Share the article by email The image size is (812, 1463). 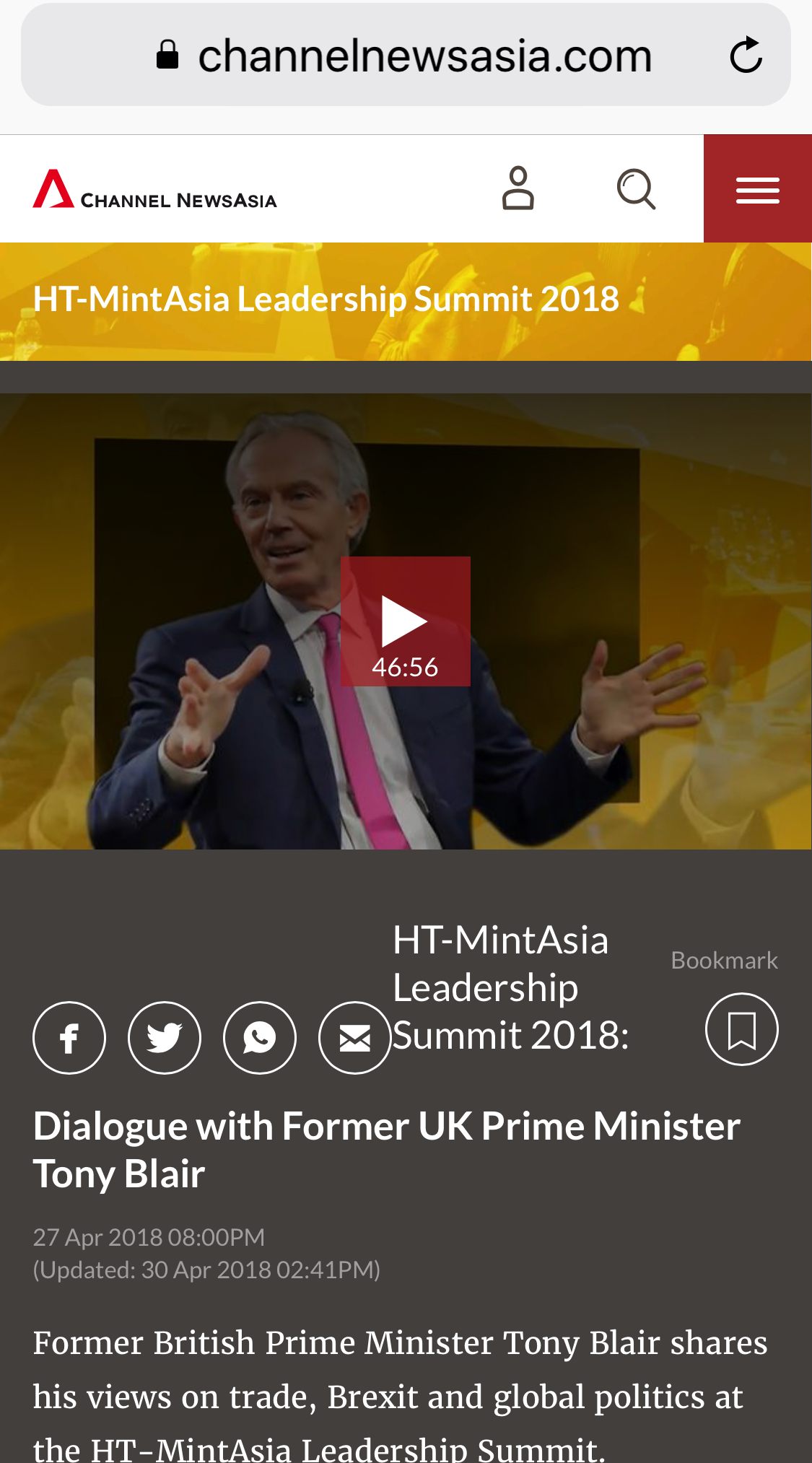pyautogui.click(x=354, y=1038)
